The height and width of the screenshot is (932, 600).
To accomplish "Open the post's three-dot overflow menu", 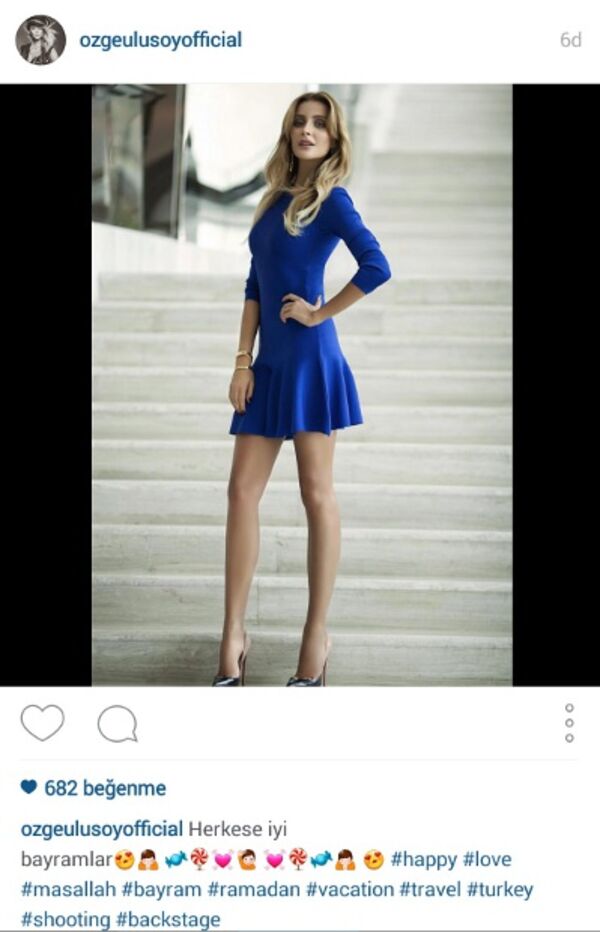I will (x=569, y=722).
